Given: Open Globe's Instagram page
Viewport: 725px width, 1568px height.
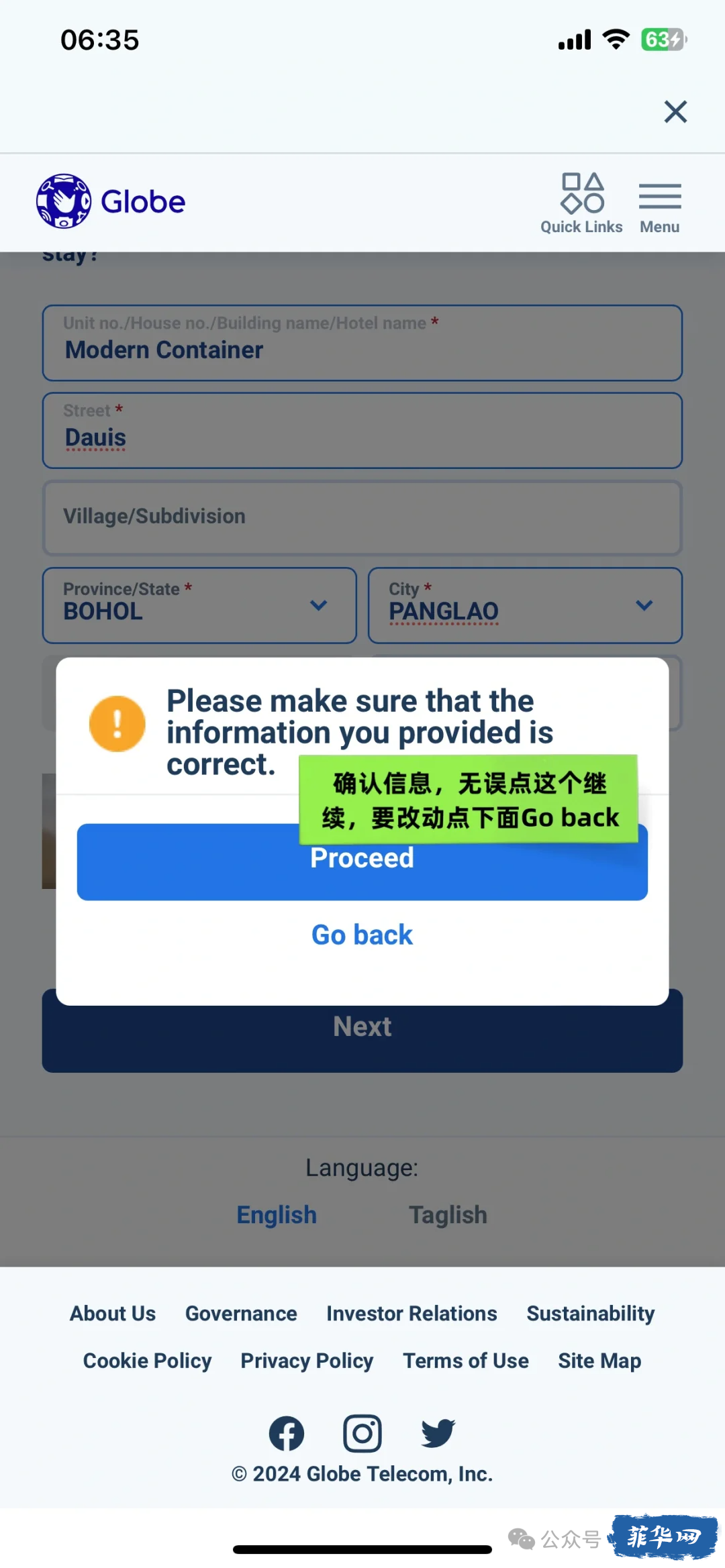Looking at the screenshot, I should (362, 1433).
